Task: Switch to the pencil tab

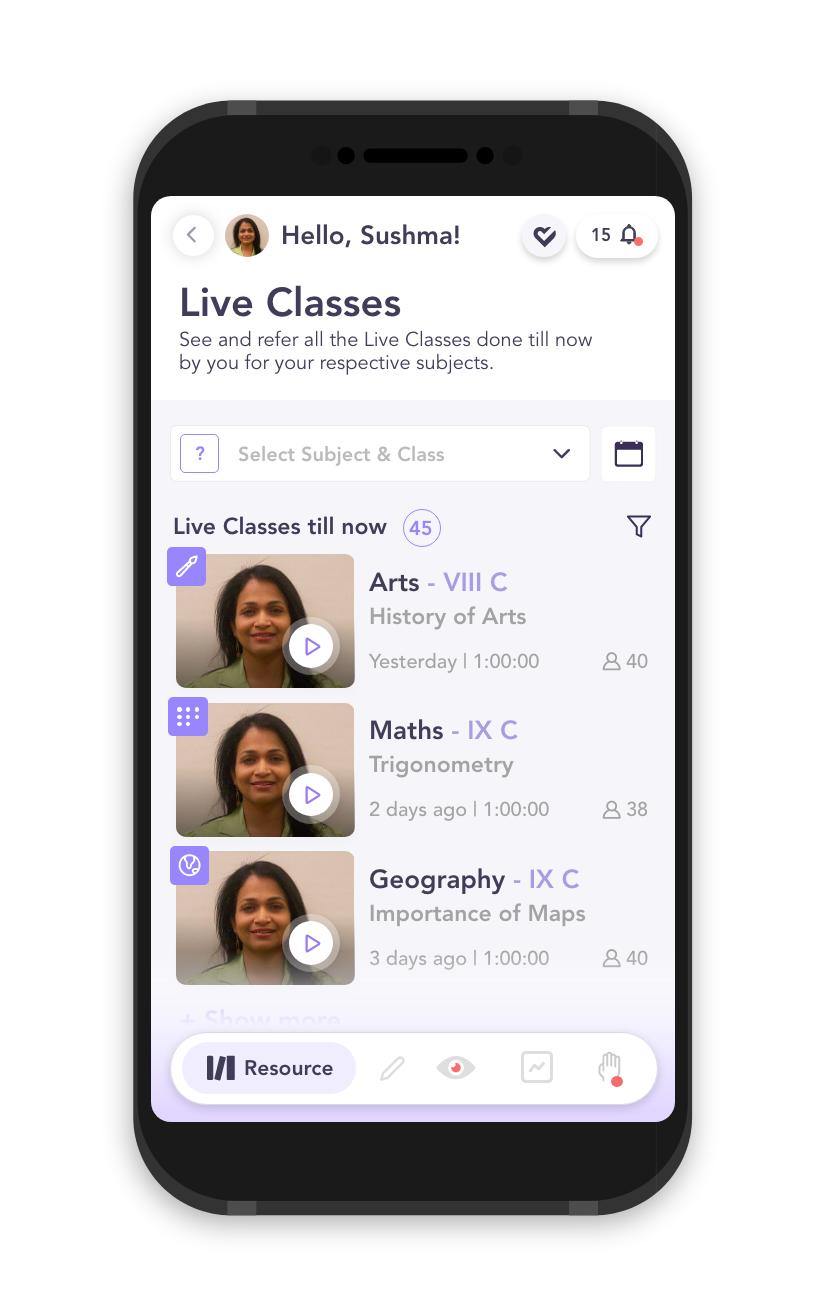Action: click(x=392, y=1069)
